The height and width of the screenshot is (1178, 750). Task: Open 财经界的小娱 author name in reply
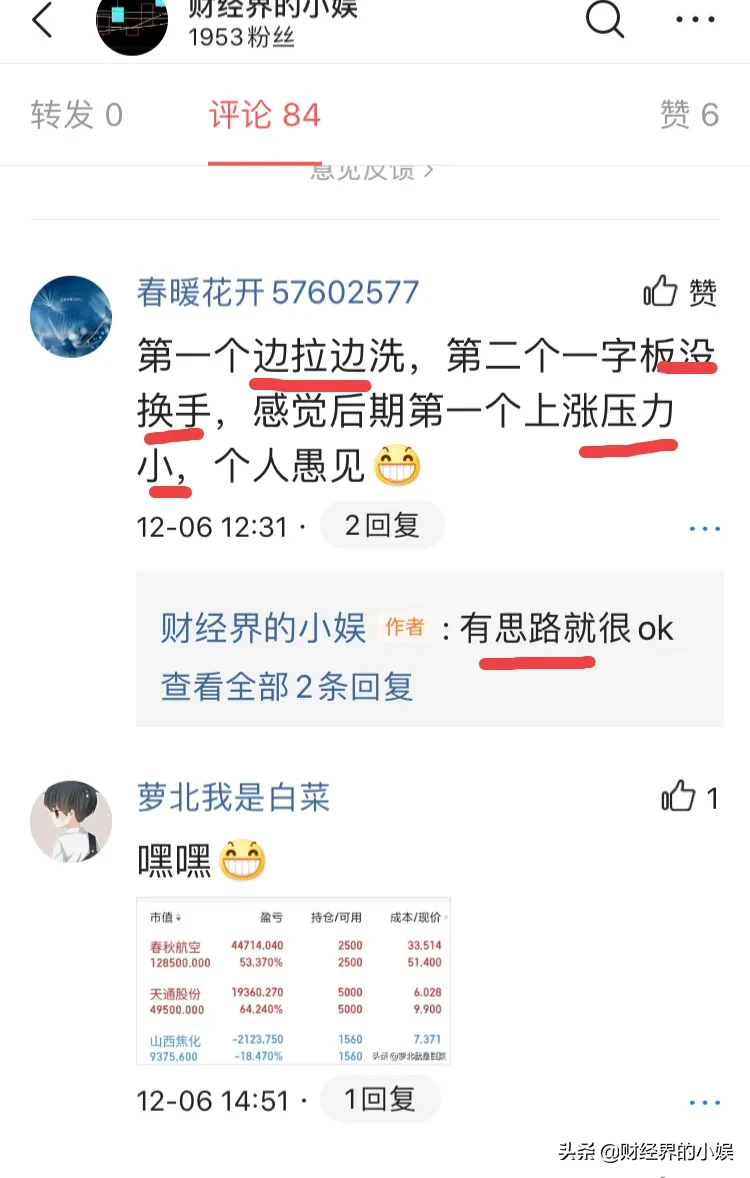pos(263,629)
